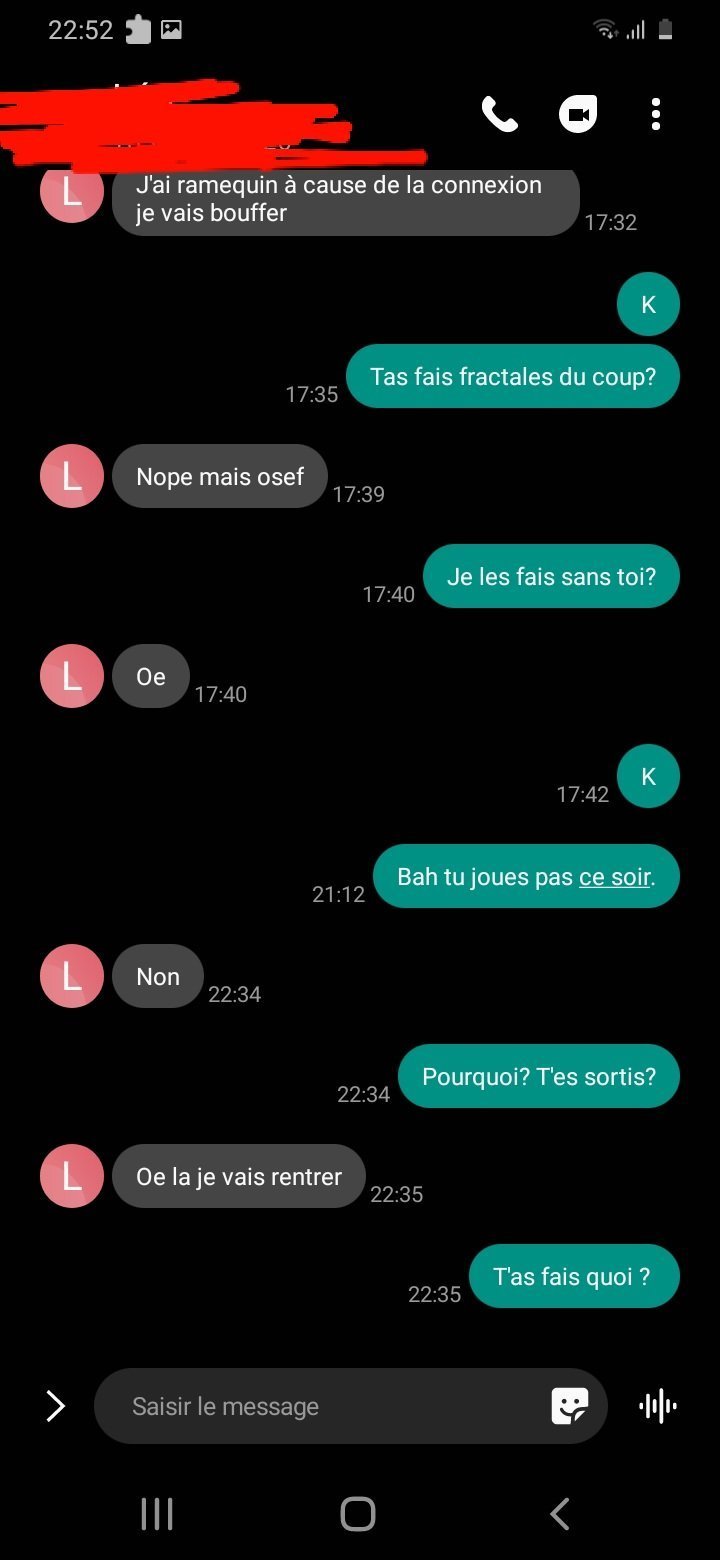Image resolution: width=720 pixels, height=1560 pixels.
Task: Start a video call with this contact
Action: click(577, 115)
